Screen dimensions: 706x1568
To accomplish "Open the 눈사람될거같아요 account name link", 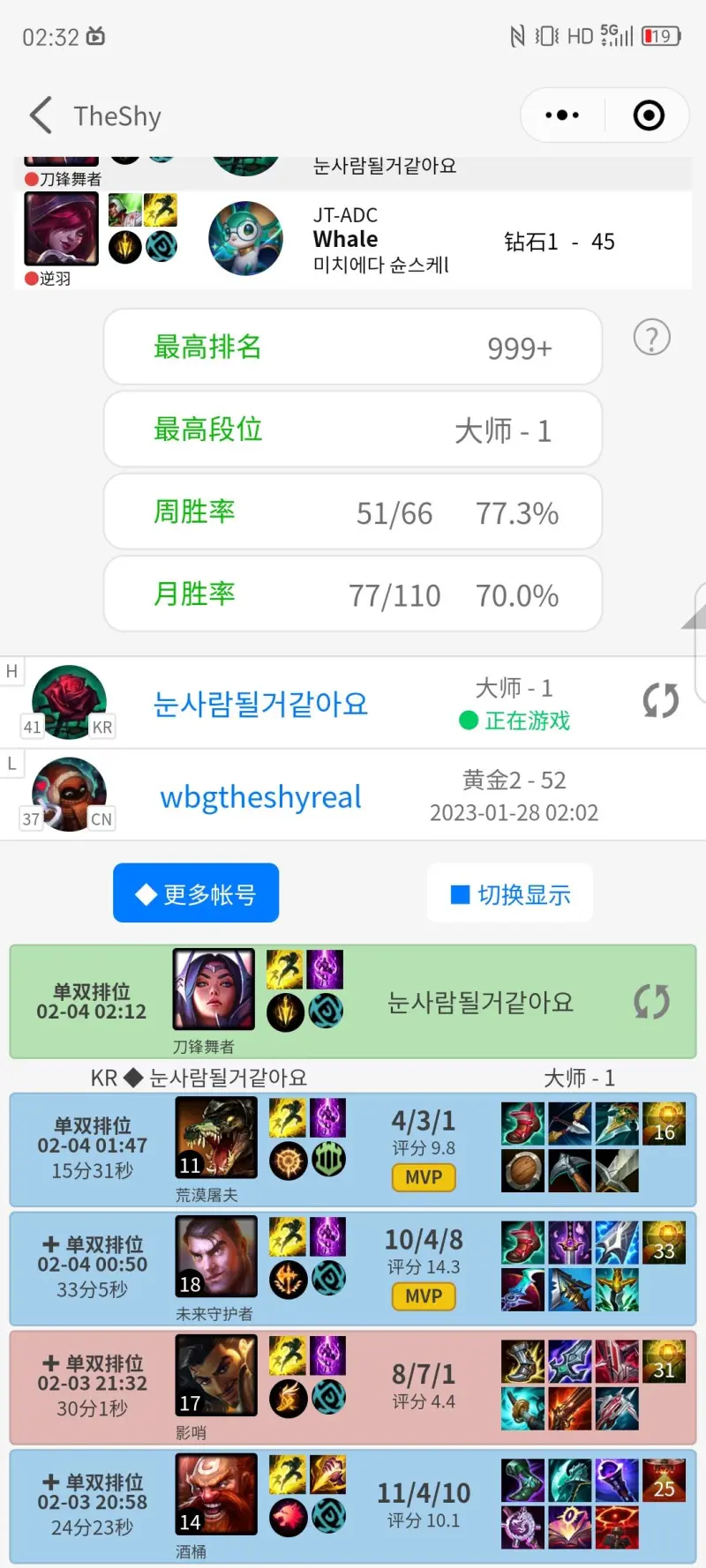I will click(x=260, y=704).
